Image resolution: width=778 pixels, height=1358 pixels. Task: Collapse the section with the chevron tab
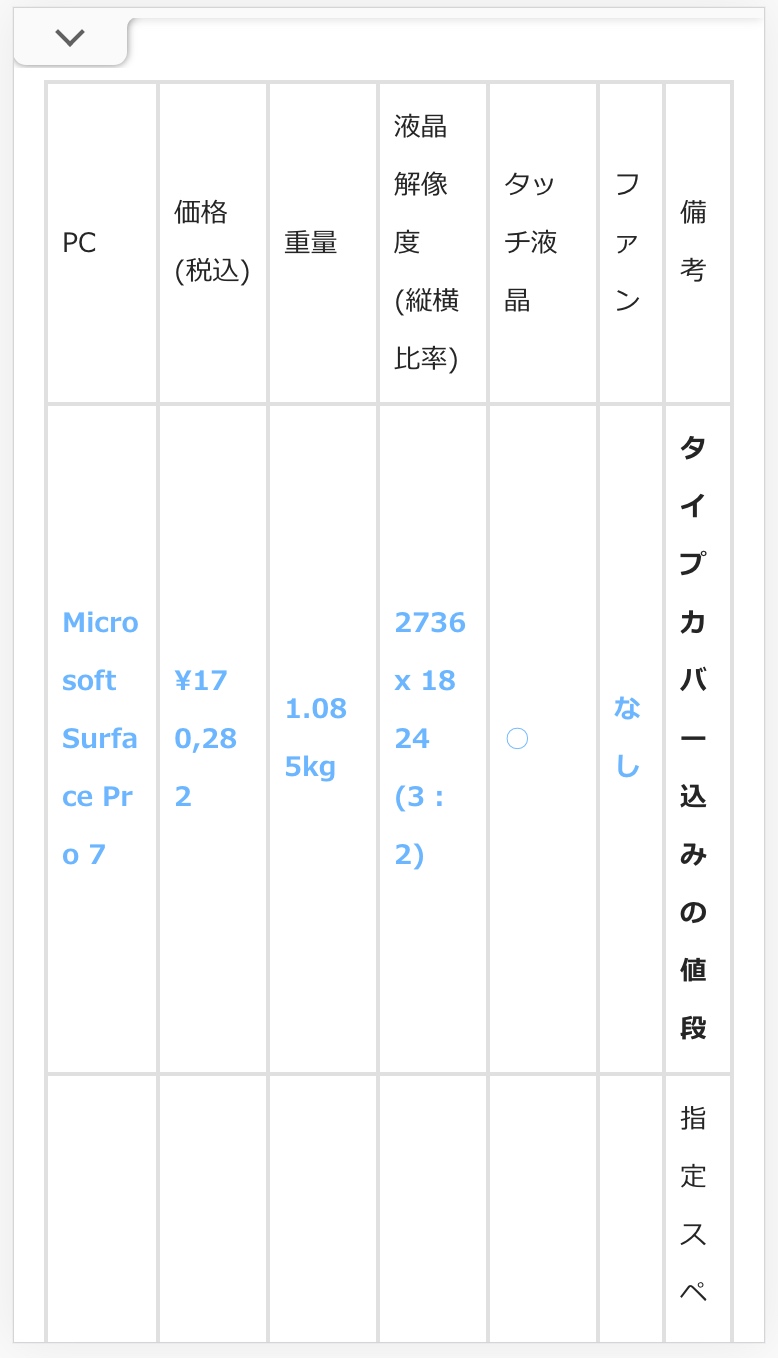point(70,39)
